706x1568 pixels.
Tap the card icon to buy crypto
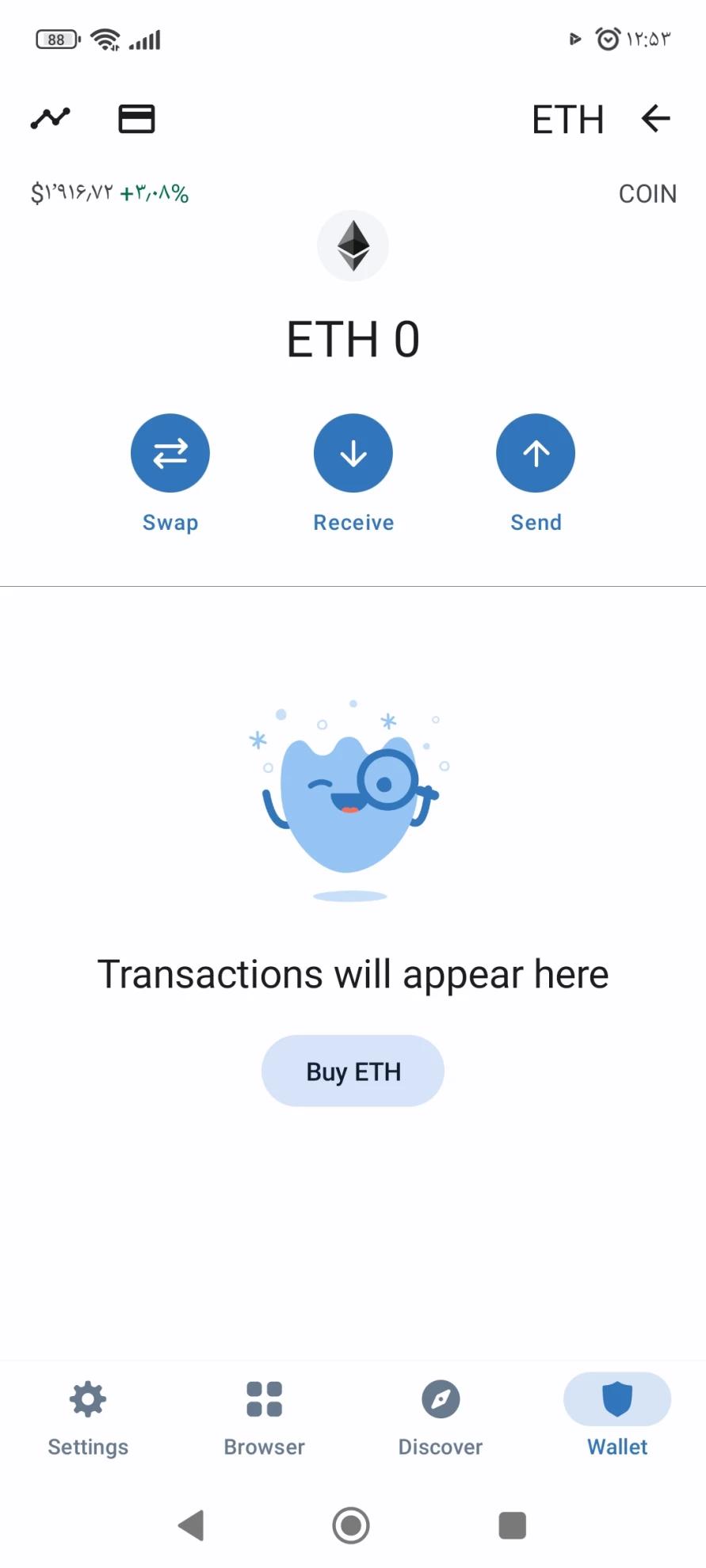136,119
